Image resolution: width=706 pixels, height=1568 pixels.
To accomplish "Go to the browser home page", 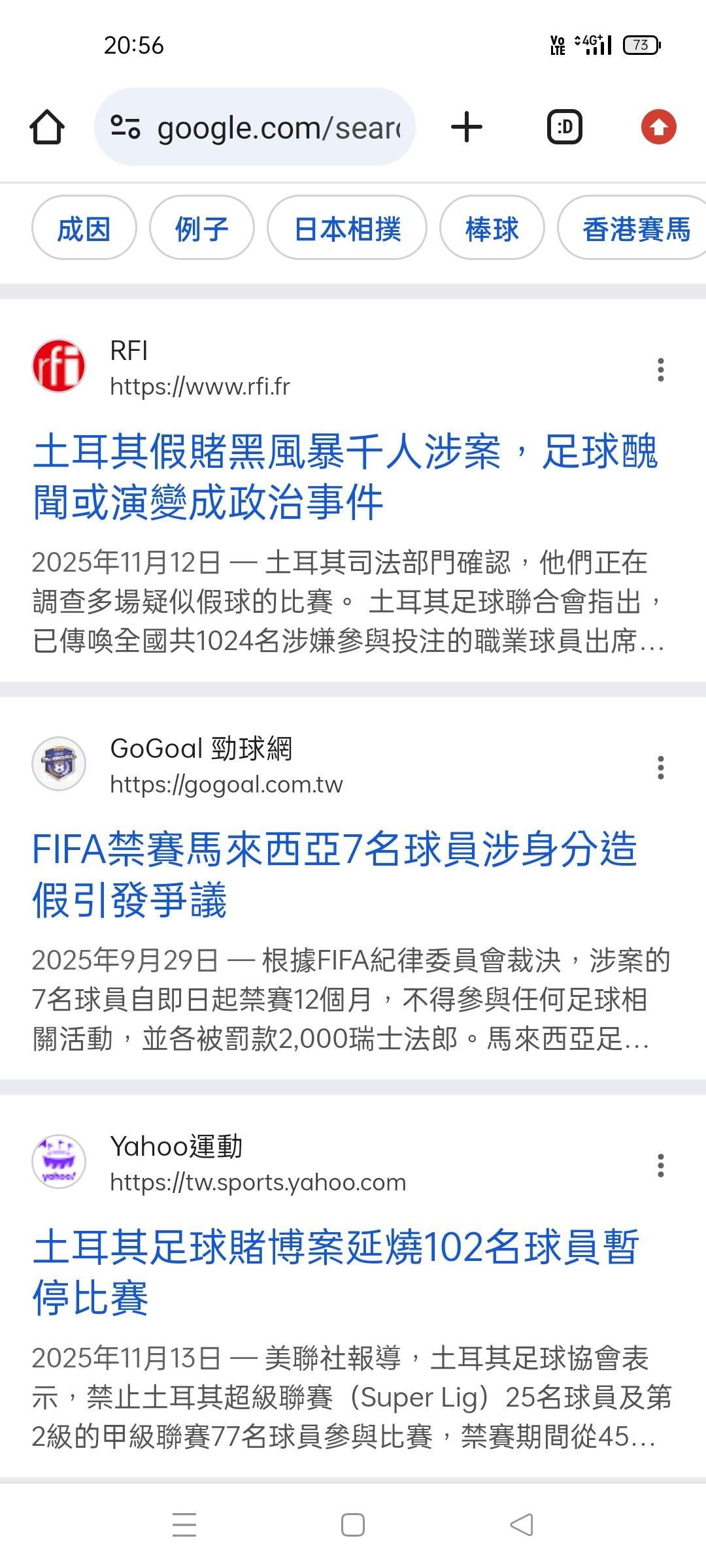I will coord(47,127).
